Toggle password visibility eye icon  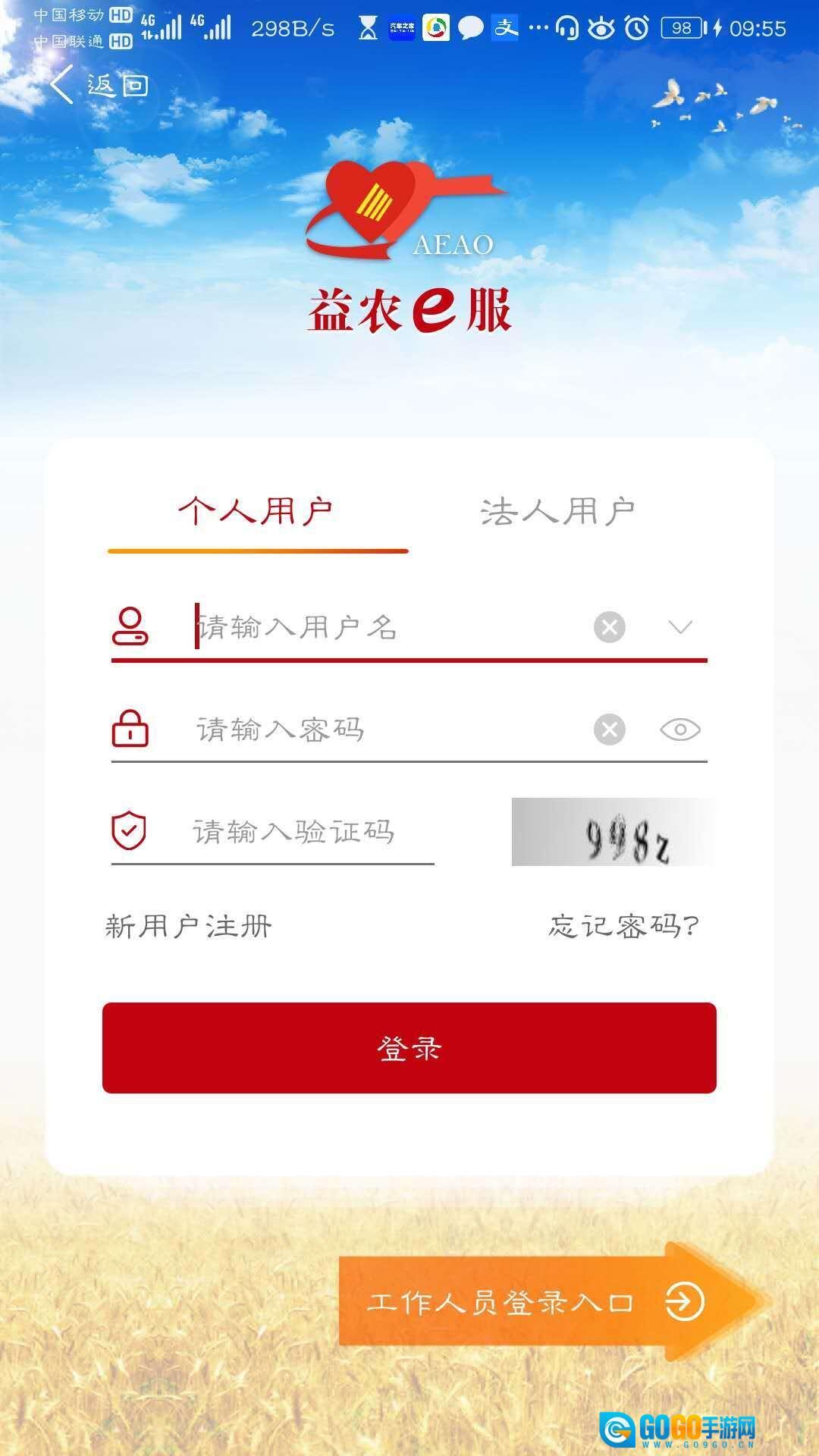(680, 730)
